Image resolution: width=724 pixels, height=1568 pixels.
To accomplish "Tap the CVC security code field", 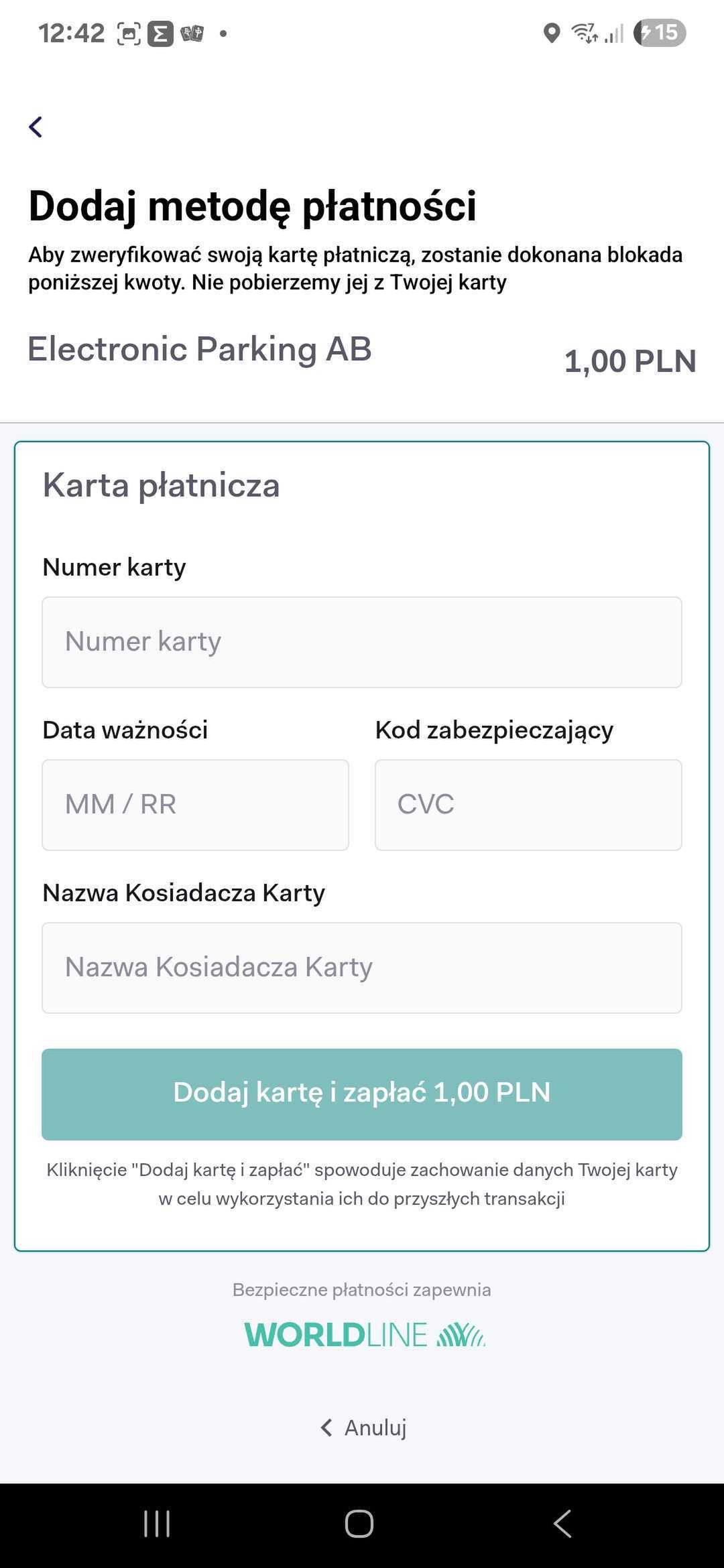I will pos(528,804).
